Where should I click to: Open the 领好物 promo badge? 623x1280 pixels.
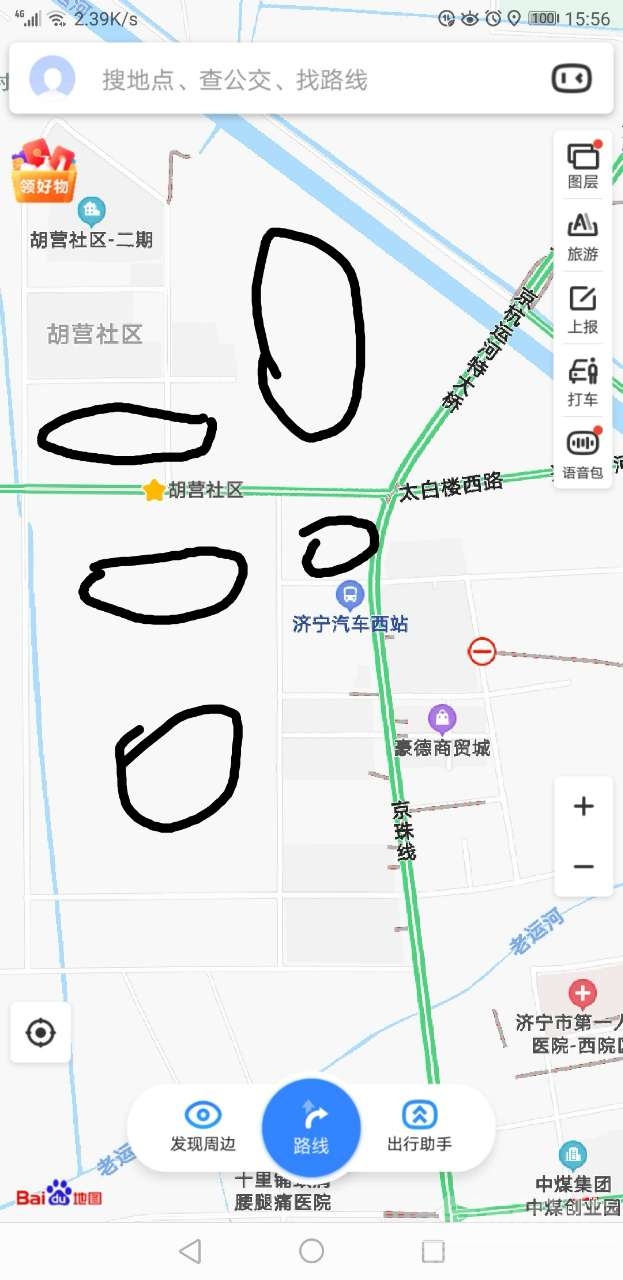43,172
